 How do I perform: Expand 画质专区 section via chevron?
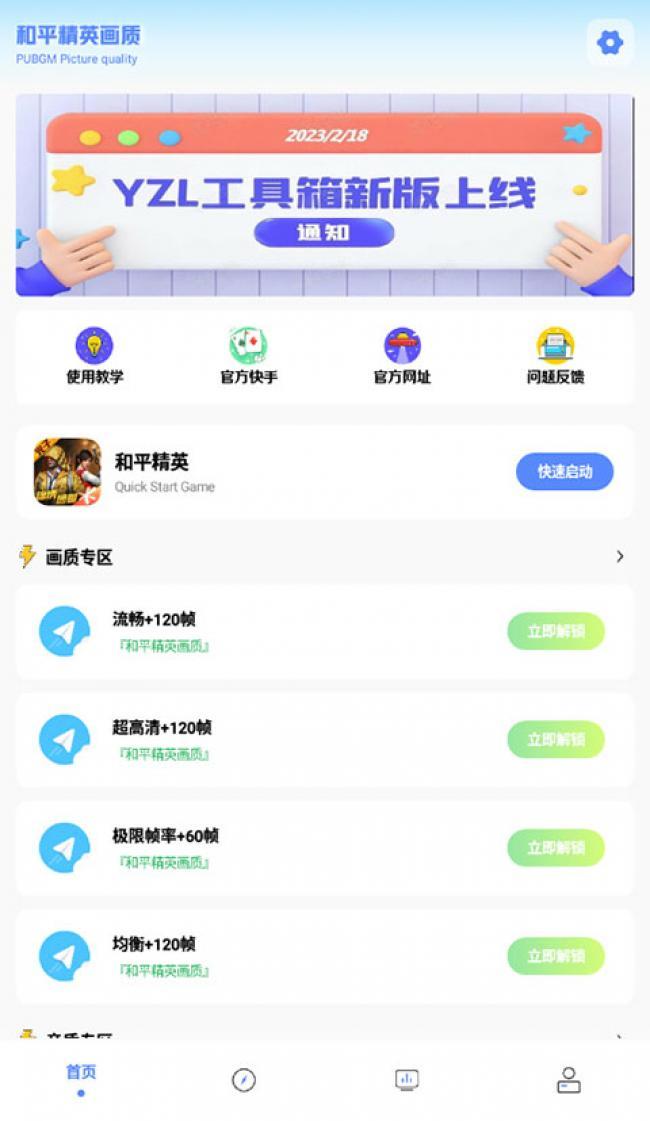[x=619, y=556]
